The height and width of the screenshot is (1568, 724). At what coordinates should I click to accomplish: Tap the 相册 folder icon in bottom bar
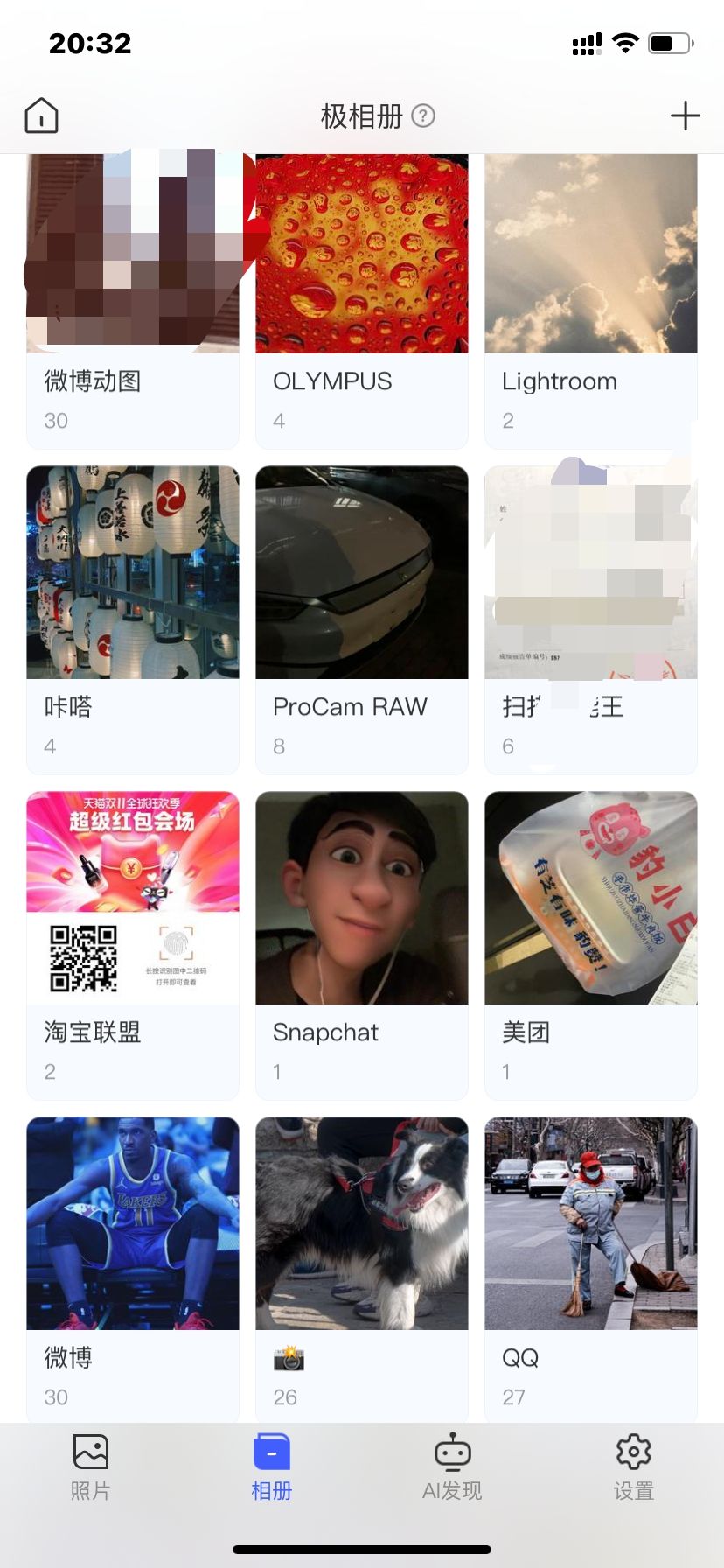[271, 1450]
